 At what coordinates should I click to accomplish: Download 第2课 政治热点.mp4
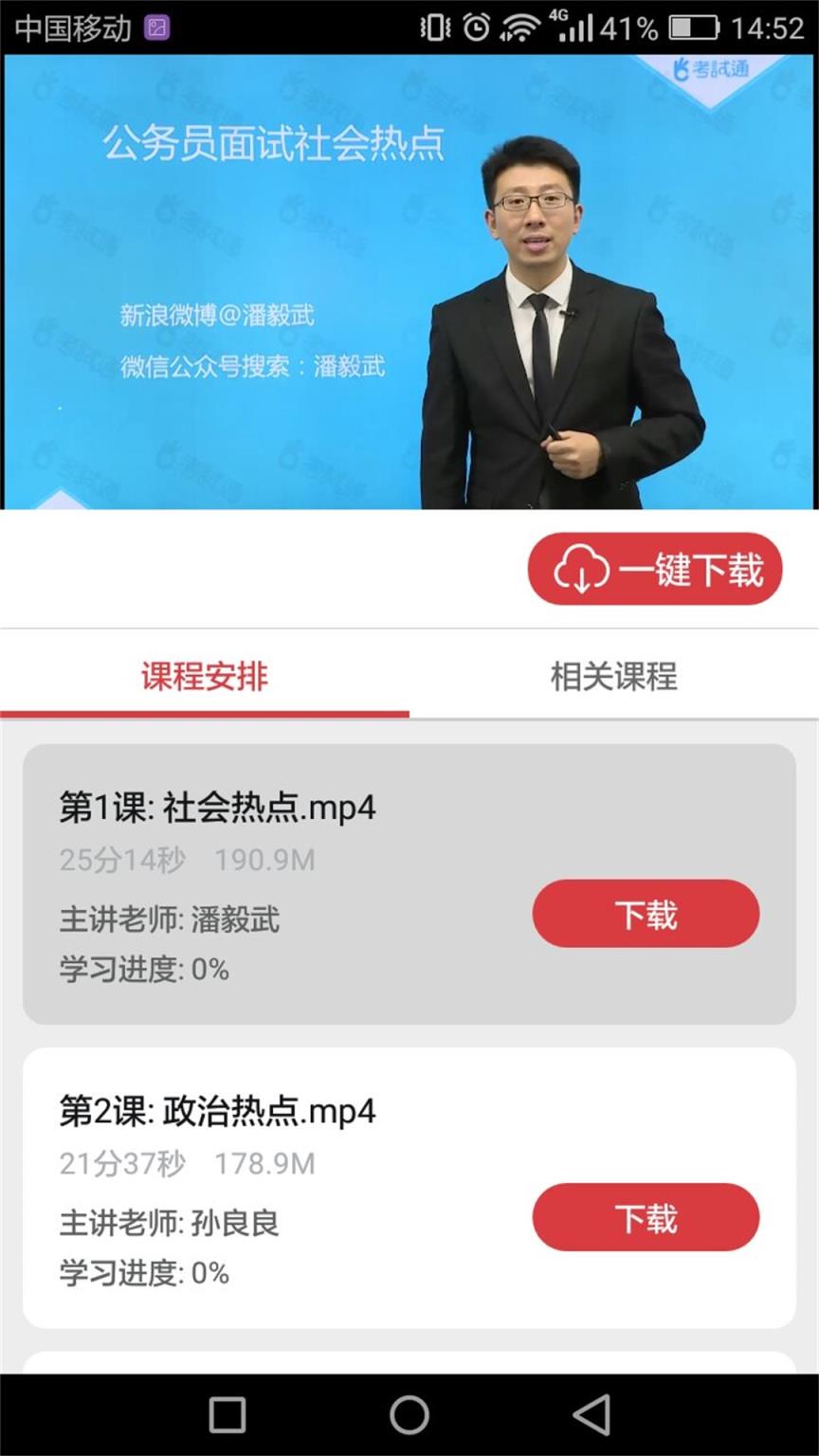pos(646,1217)
